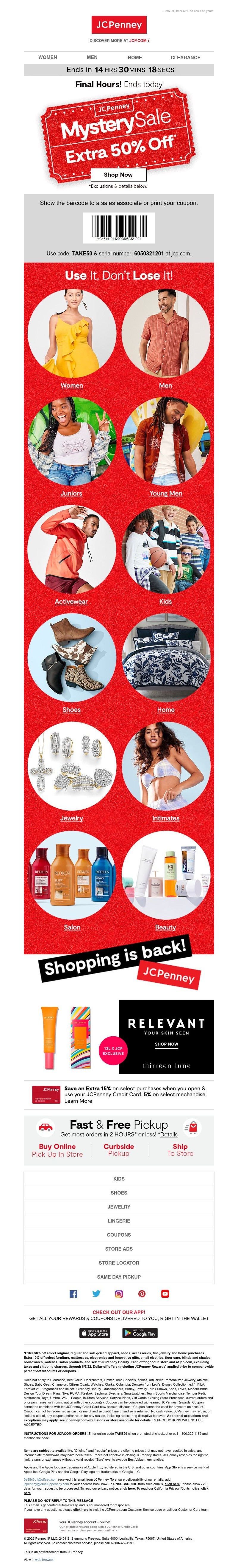Open the WOMEN navigation link

[x=47, y=57]
